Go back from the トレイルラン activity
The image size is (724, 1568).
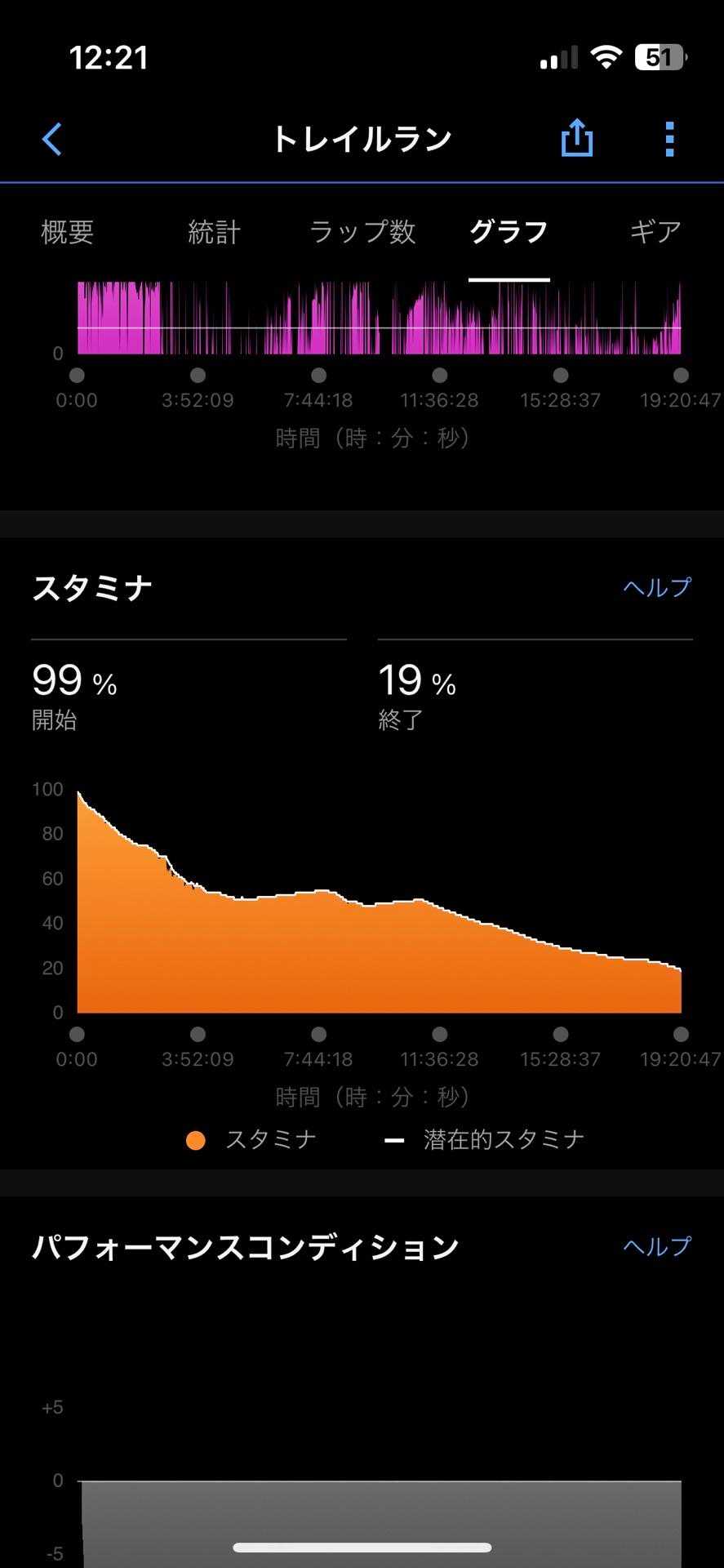point(52,139)
